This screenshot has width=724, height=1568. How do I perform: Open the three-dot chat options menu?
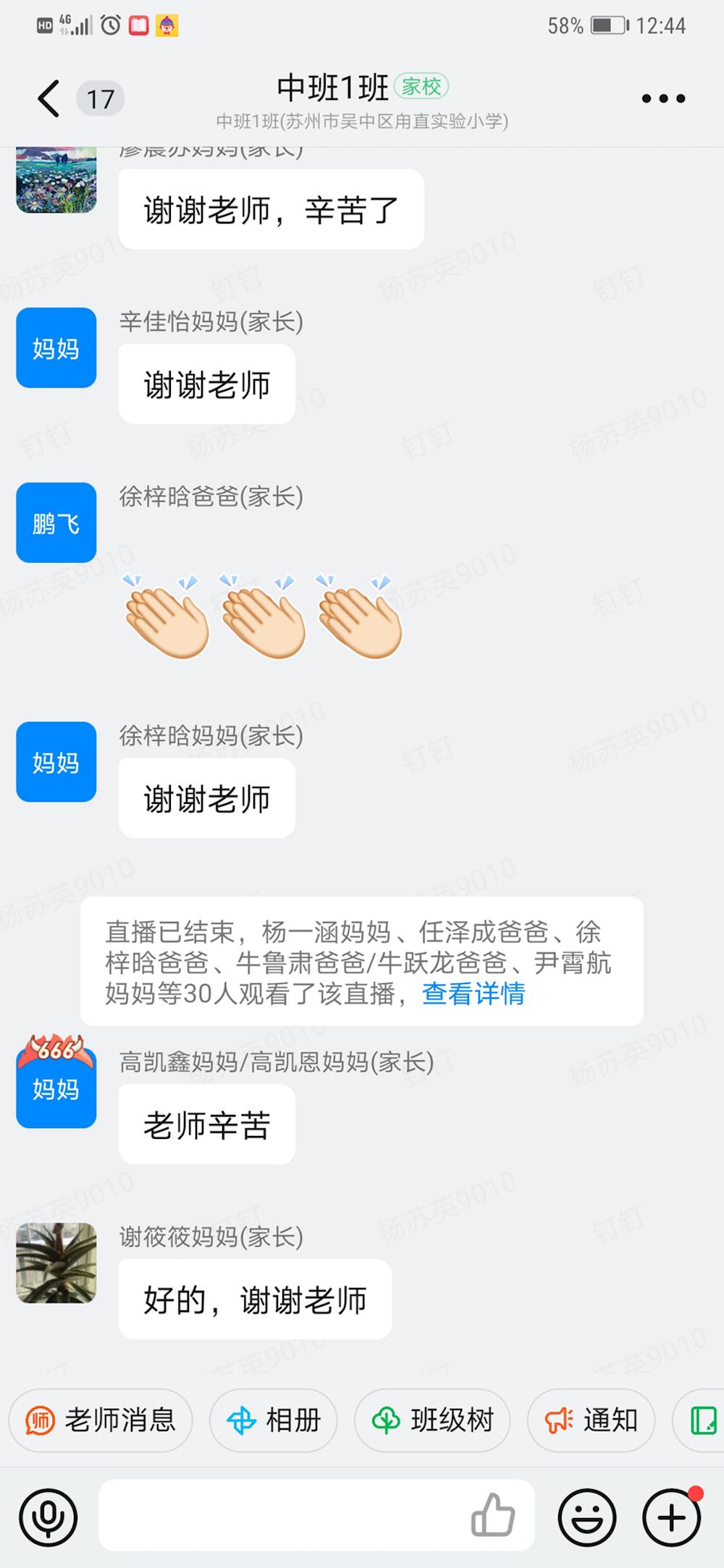coord(663,98)
